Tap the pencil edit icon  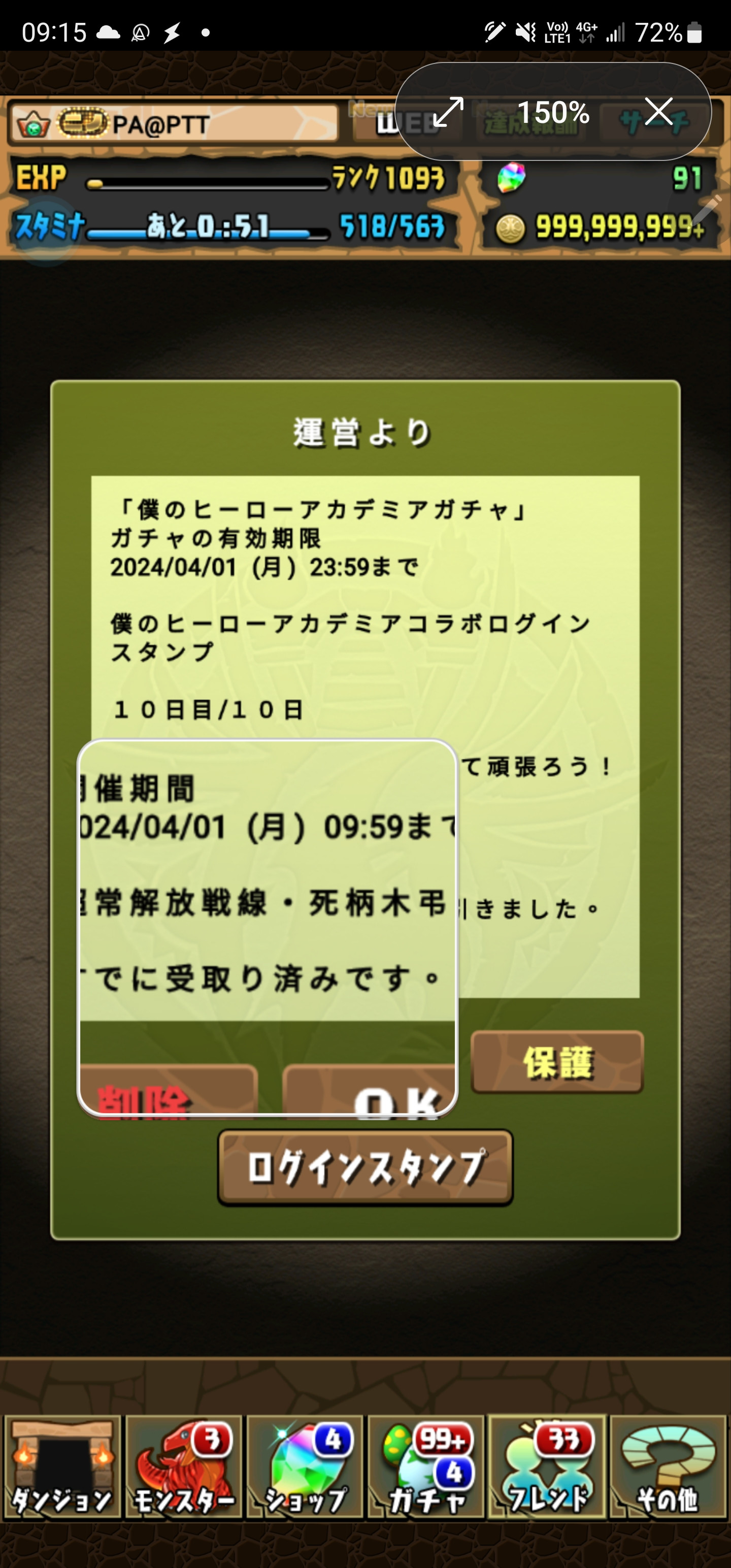[x=706, y=211]
